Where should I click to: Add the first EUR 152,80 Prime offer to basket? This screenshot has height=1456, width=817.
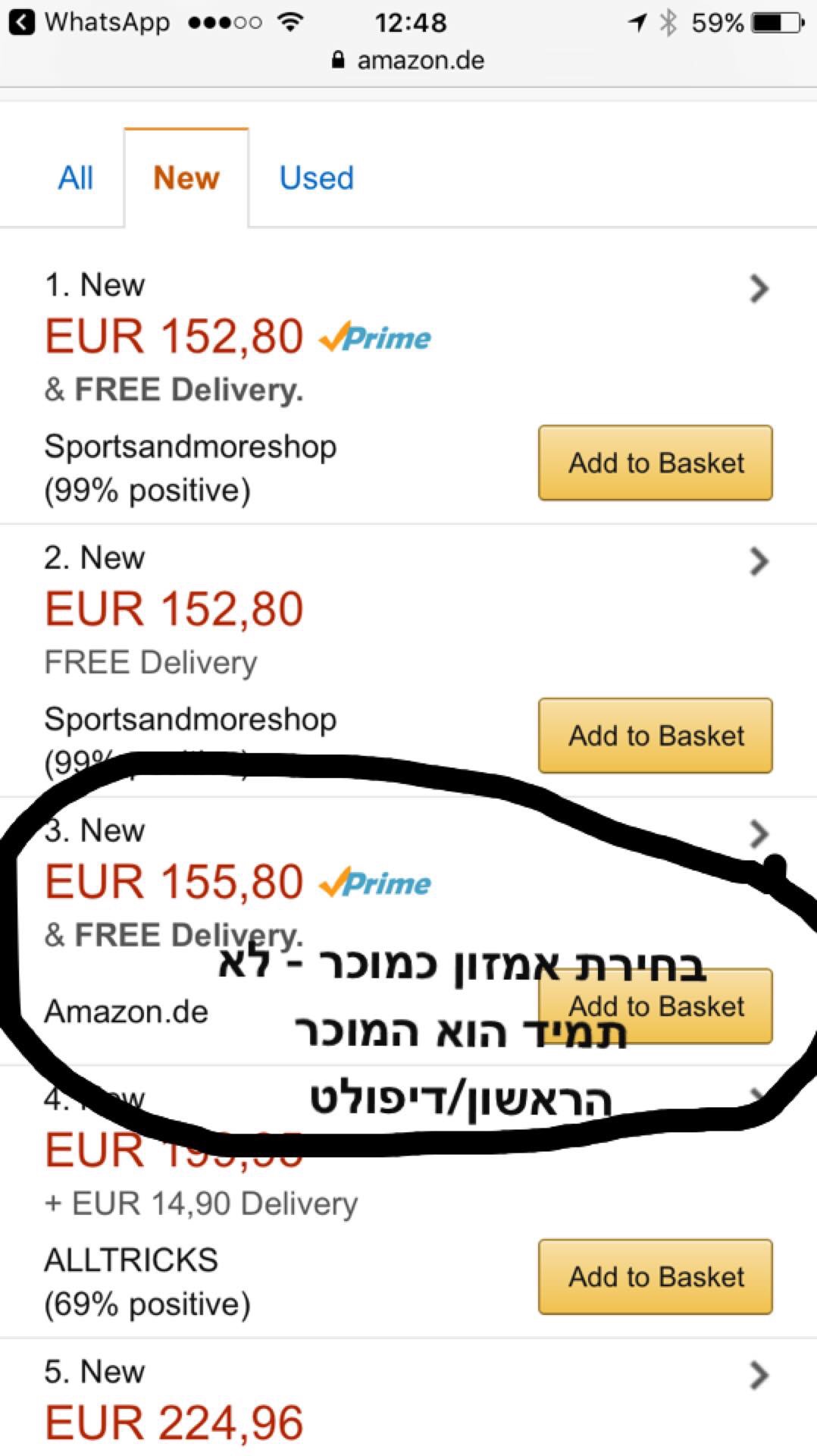click(656, 463)
